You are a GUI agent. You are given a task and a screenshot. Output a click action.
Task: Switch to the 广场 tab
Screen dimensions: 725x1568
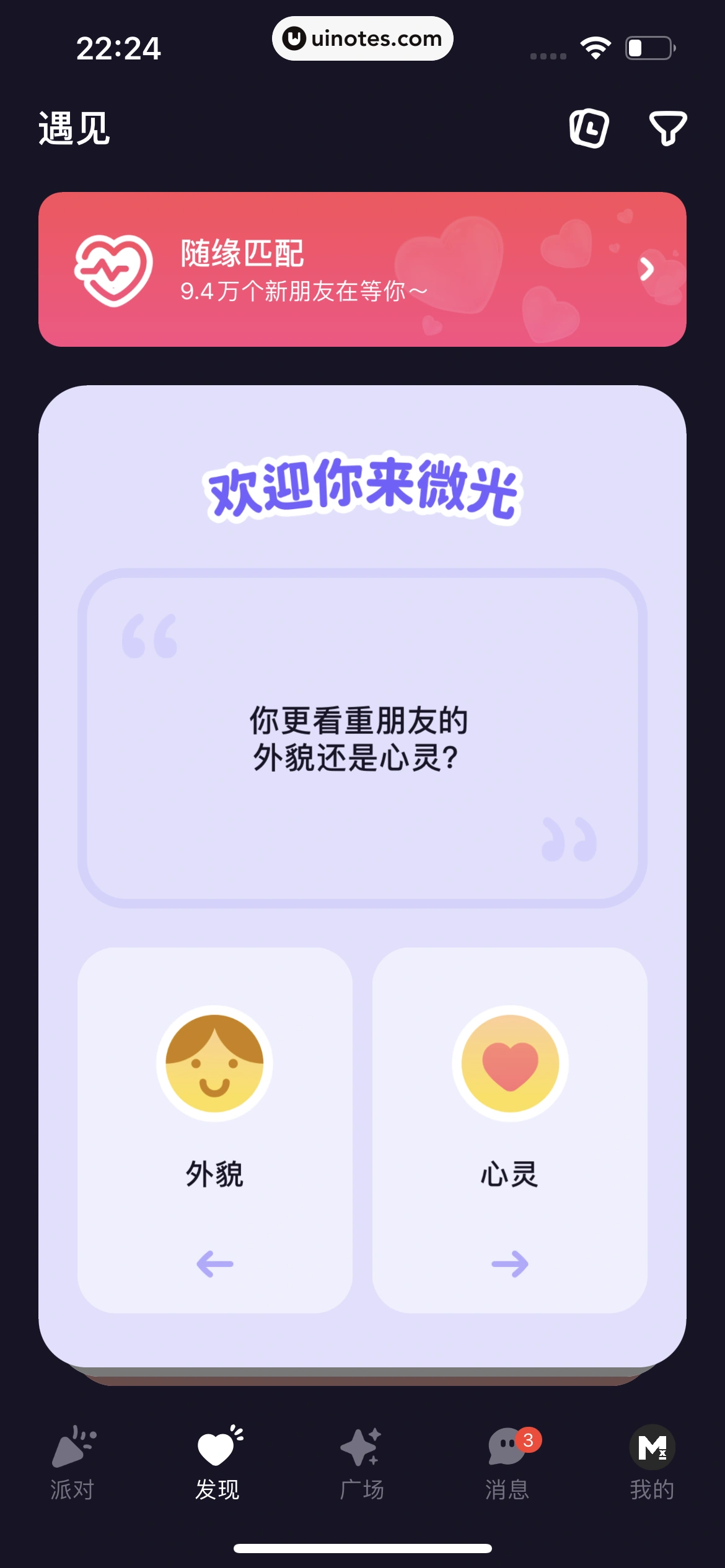click(x=362, y=1463)
